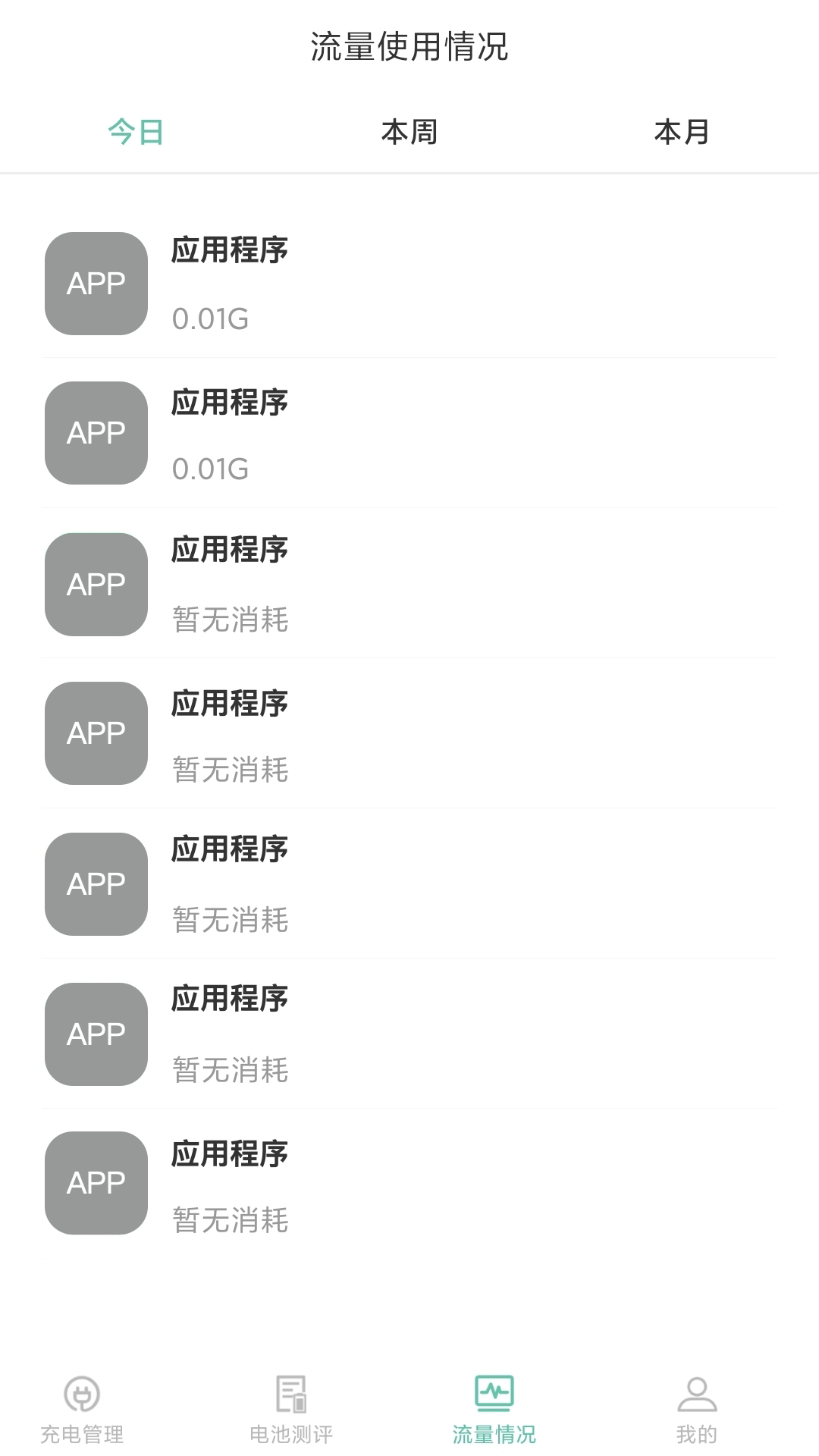Open the 流量情况 tab

click(494, 1409)
